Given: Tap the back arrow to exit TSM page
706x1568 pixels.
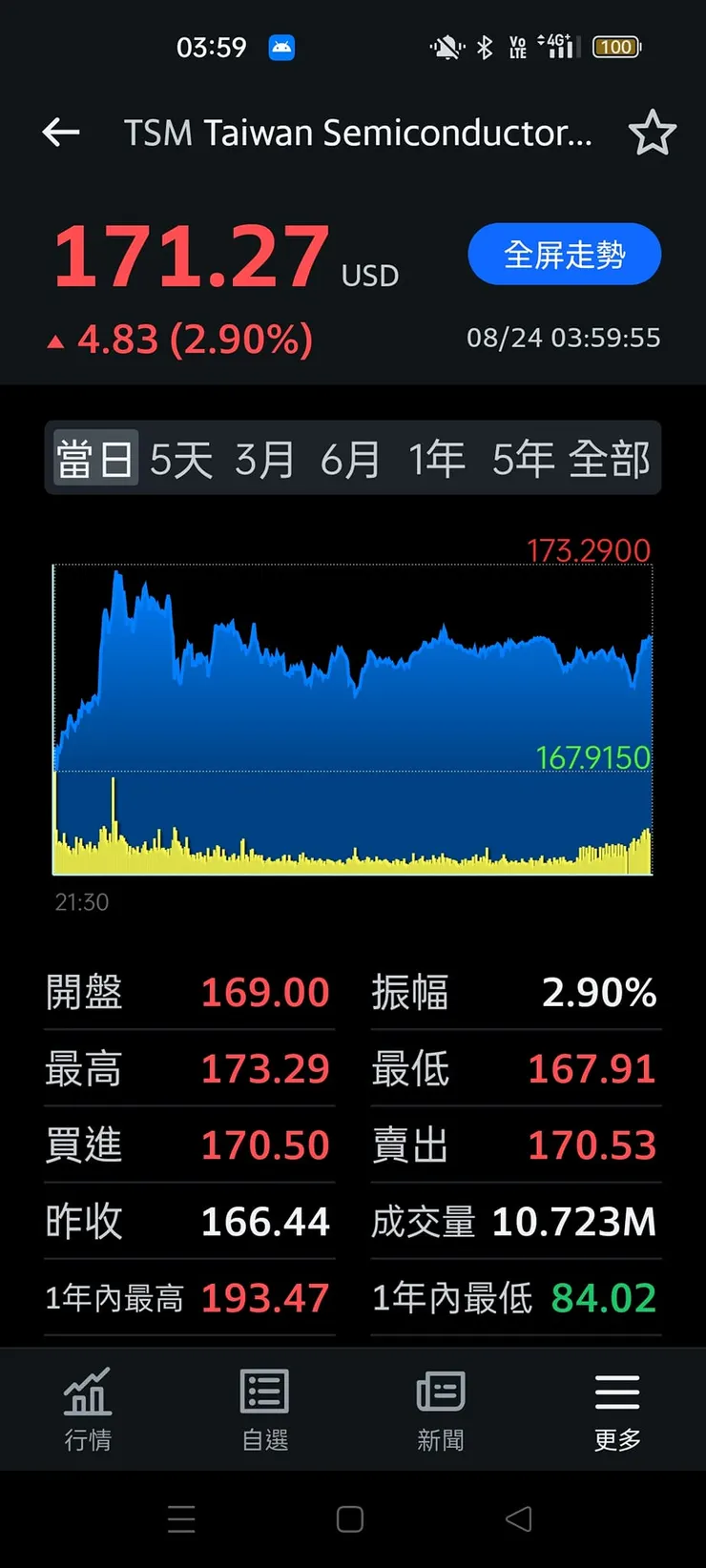Looking at the screenshot, I should click(x=60, y=133).
